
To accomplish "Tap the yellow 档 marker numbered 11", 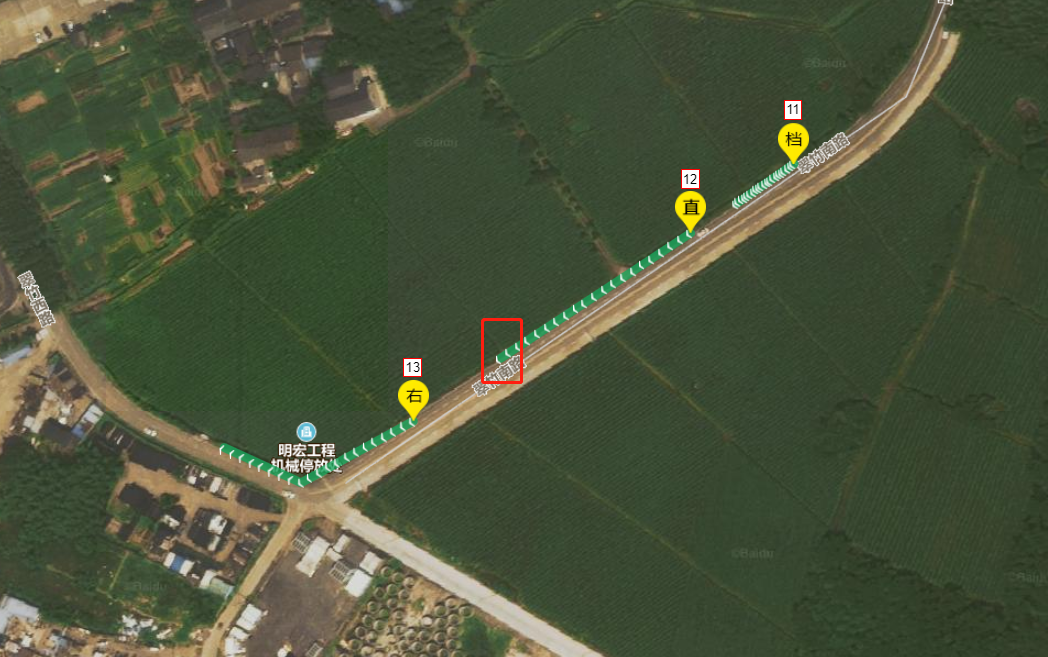I will click(x=794, y=139).
